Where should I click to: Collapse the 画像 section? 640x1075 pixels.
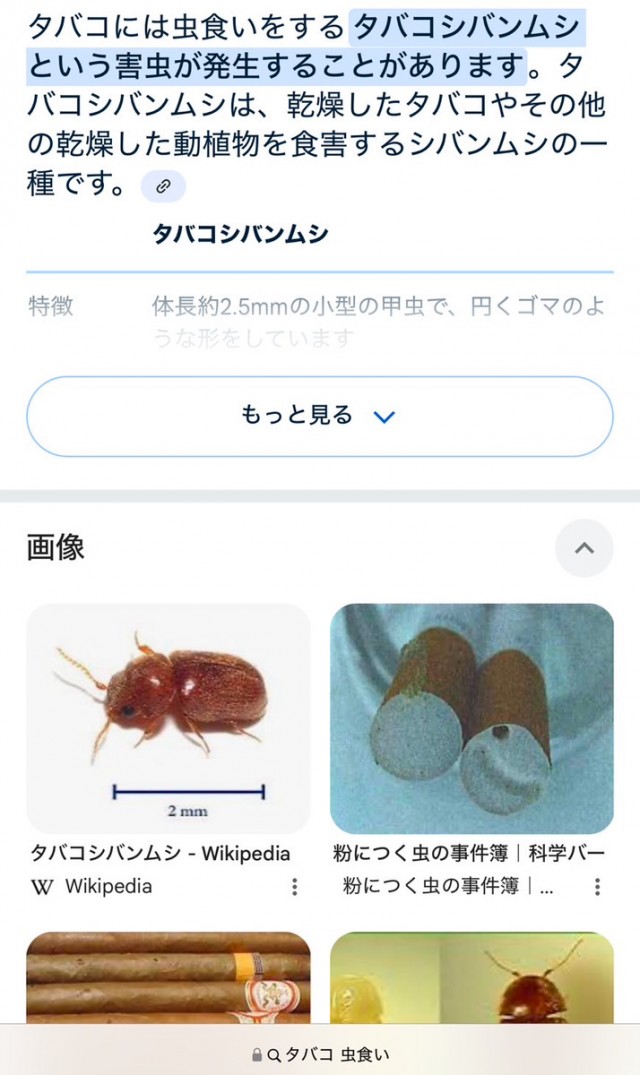coord(584,548)
